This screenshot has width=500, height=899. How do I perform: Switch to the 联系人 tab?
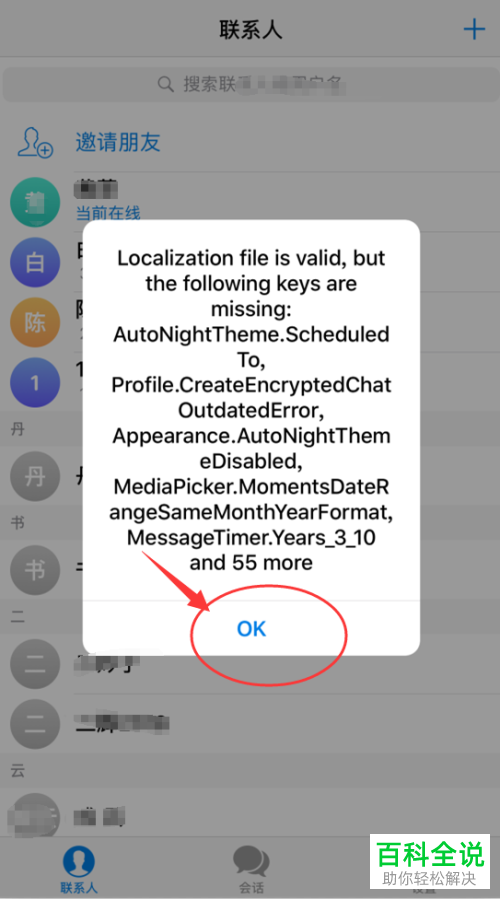pos(79,868)
